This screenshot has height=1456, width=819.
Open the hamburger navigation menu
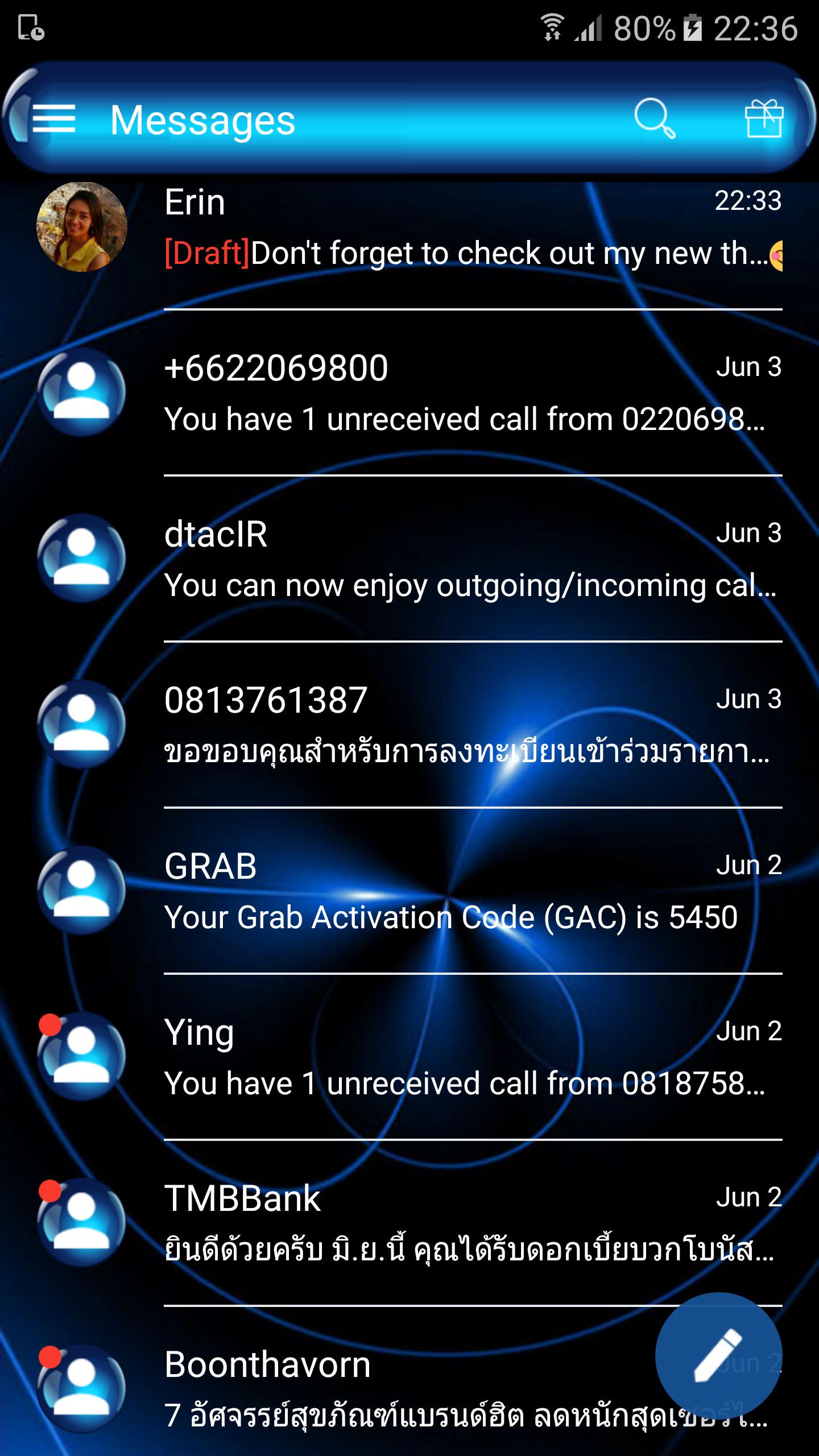click(x=53, y=118)
